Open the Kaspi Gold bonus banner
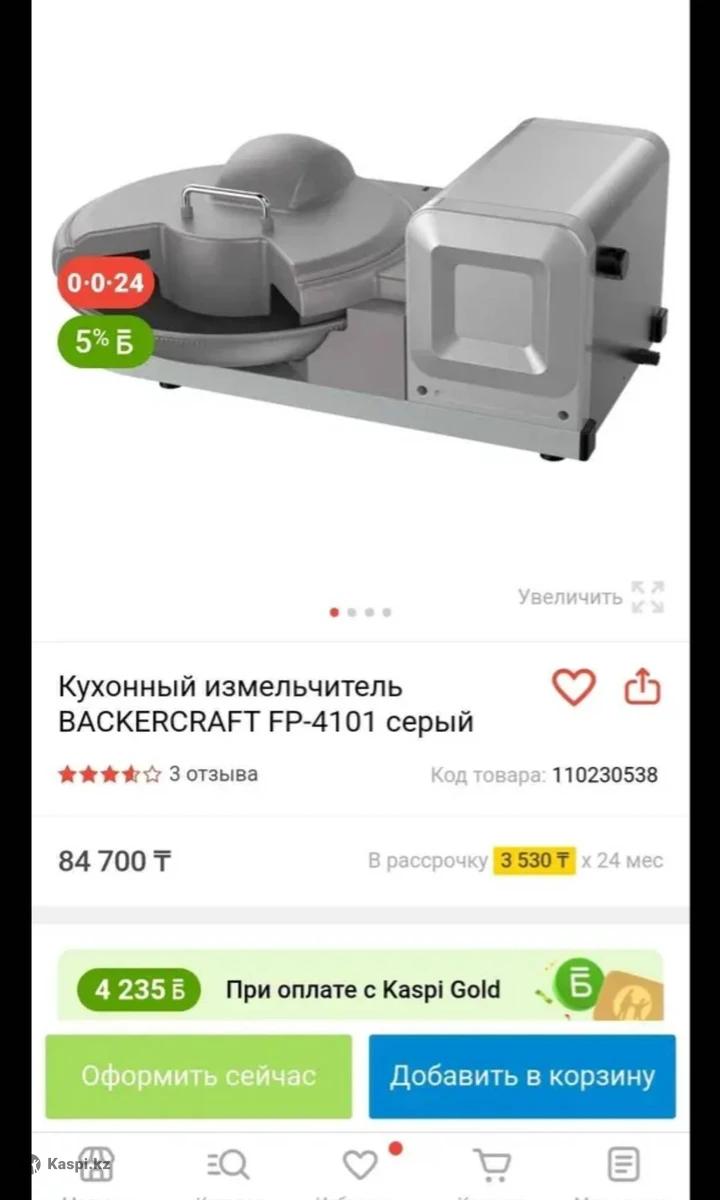720x1200 pixels. 360,988
